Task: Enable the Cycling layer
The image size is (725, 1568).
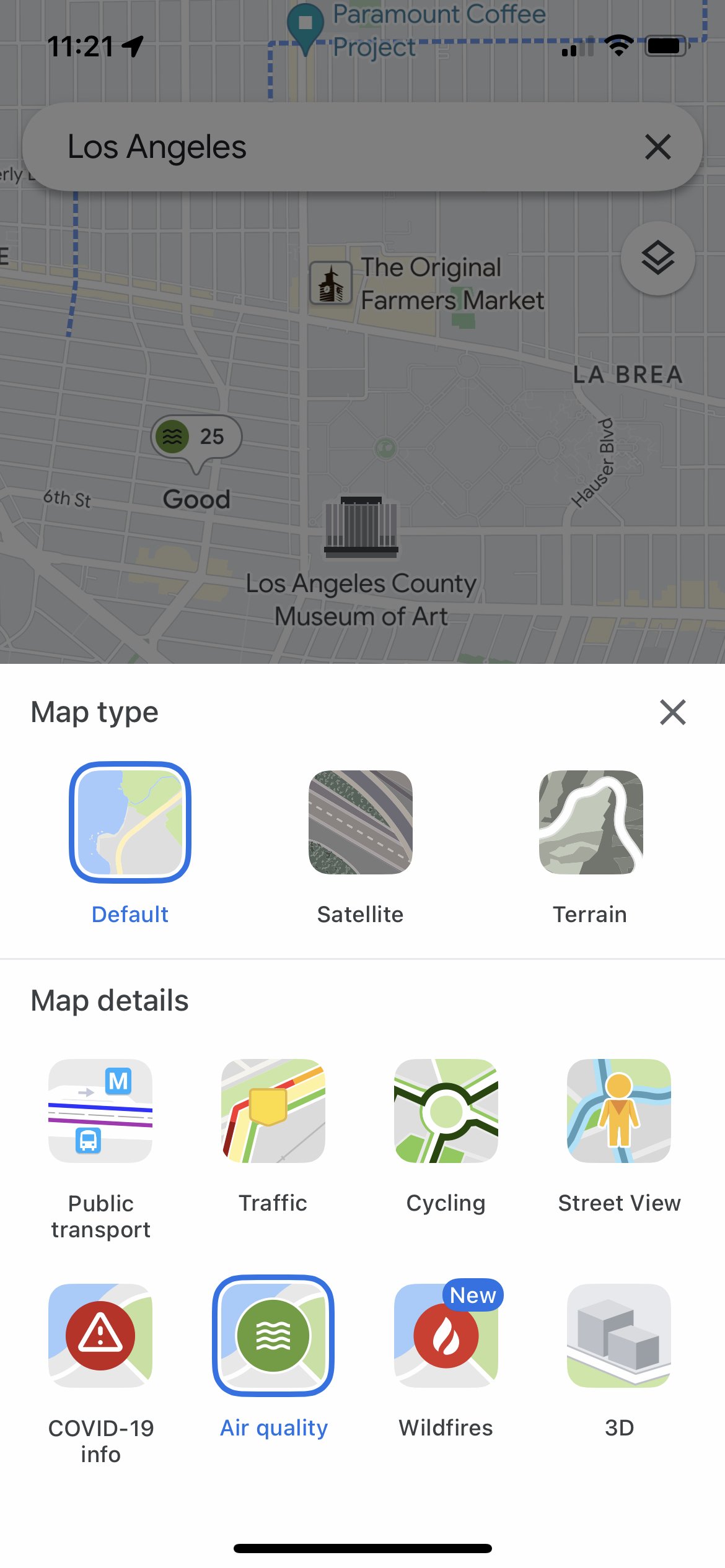Action: (x=446, y=1111)
